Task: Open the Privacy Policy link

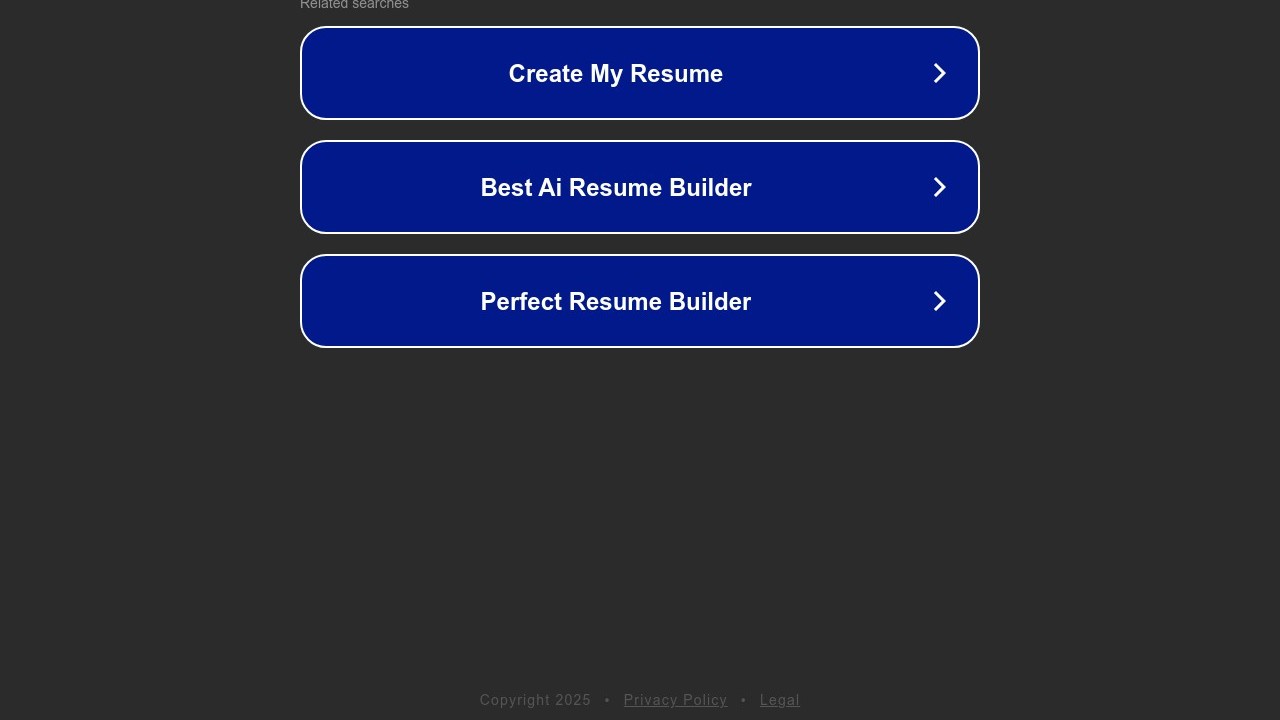Action: pos(675,700)
